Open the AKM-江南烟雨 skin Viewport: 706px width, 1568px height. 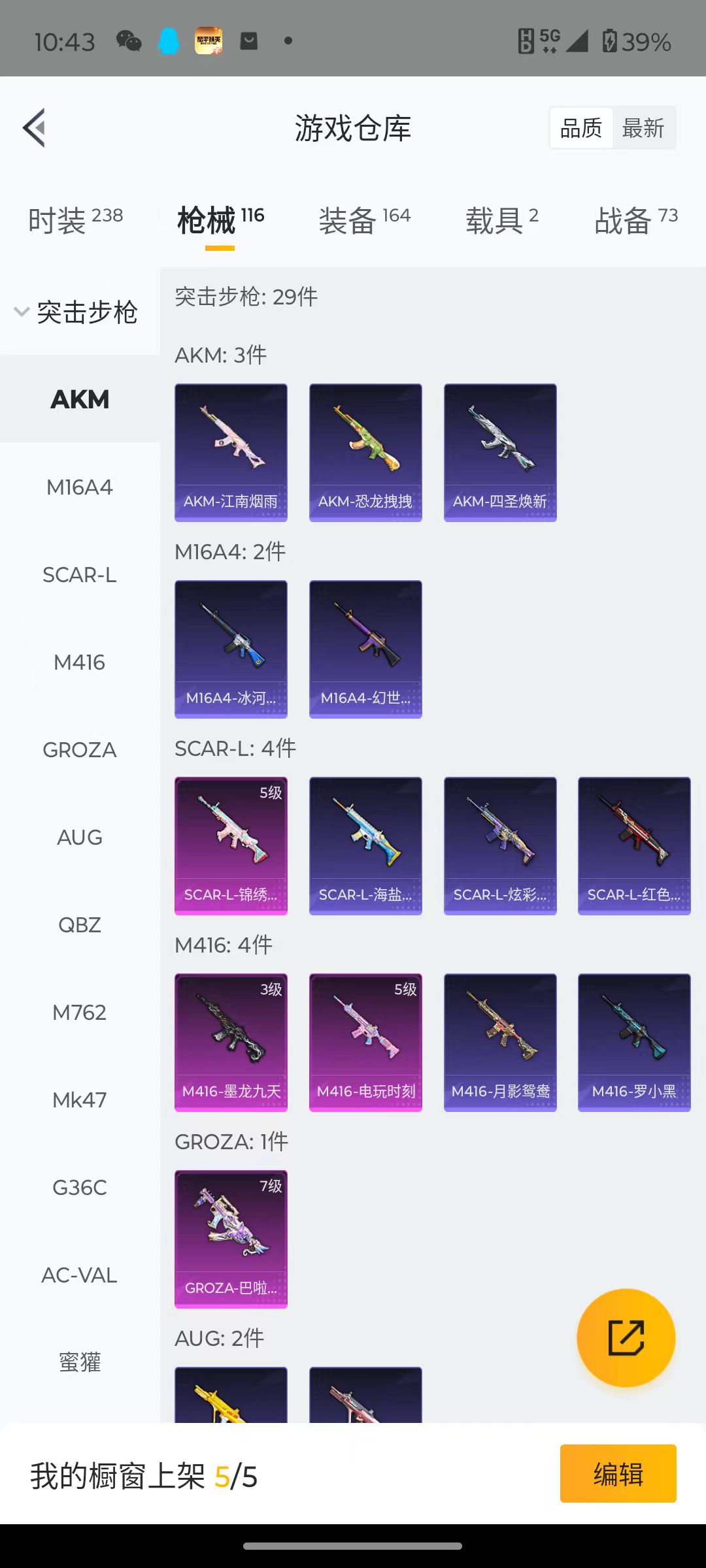[231, 453]
